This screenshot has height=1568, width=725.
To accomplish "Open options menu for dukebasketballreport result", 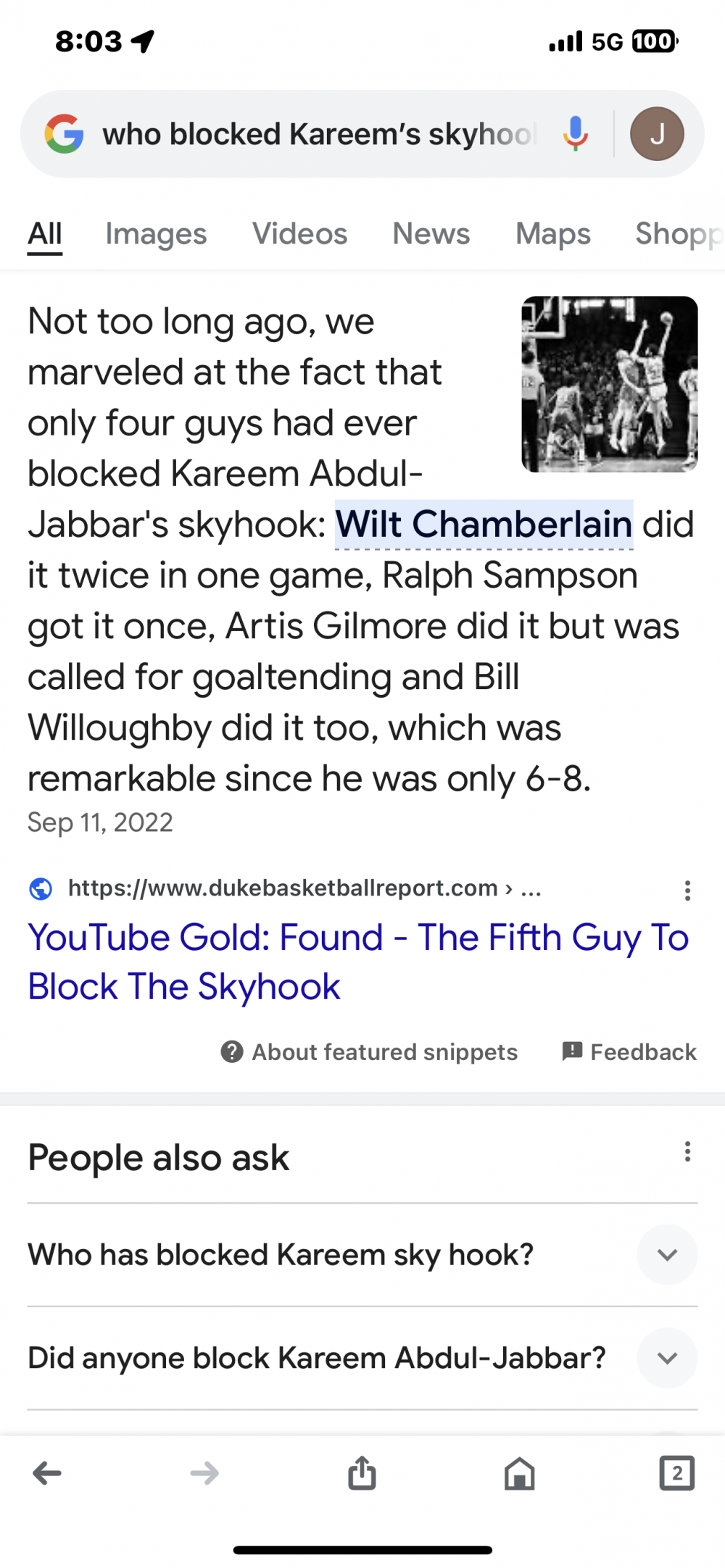I will pyautogui.click(x=687, y=891).
